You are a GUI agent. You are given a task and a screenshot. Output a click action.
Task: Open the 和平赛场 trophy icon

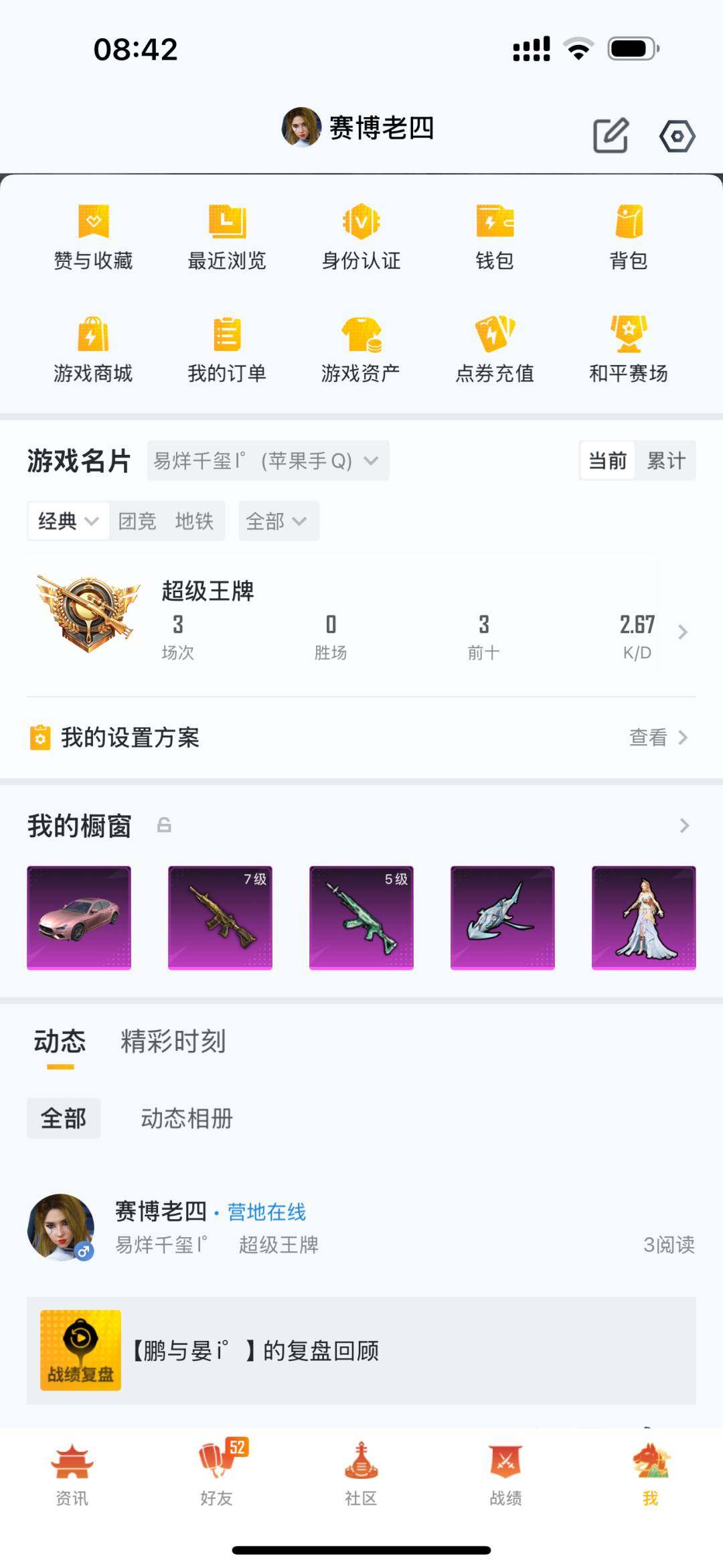(x=628, y=348)
